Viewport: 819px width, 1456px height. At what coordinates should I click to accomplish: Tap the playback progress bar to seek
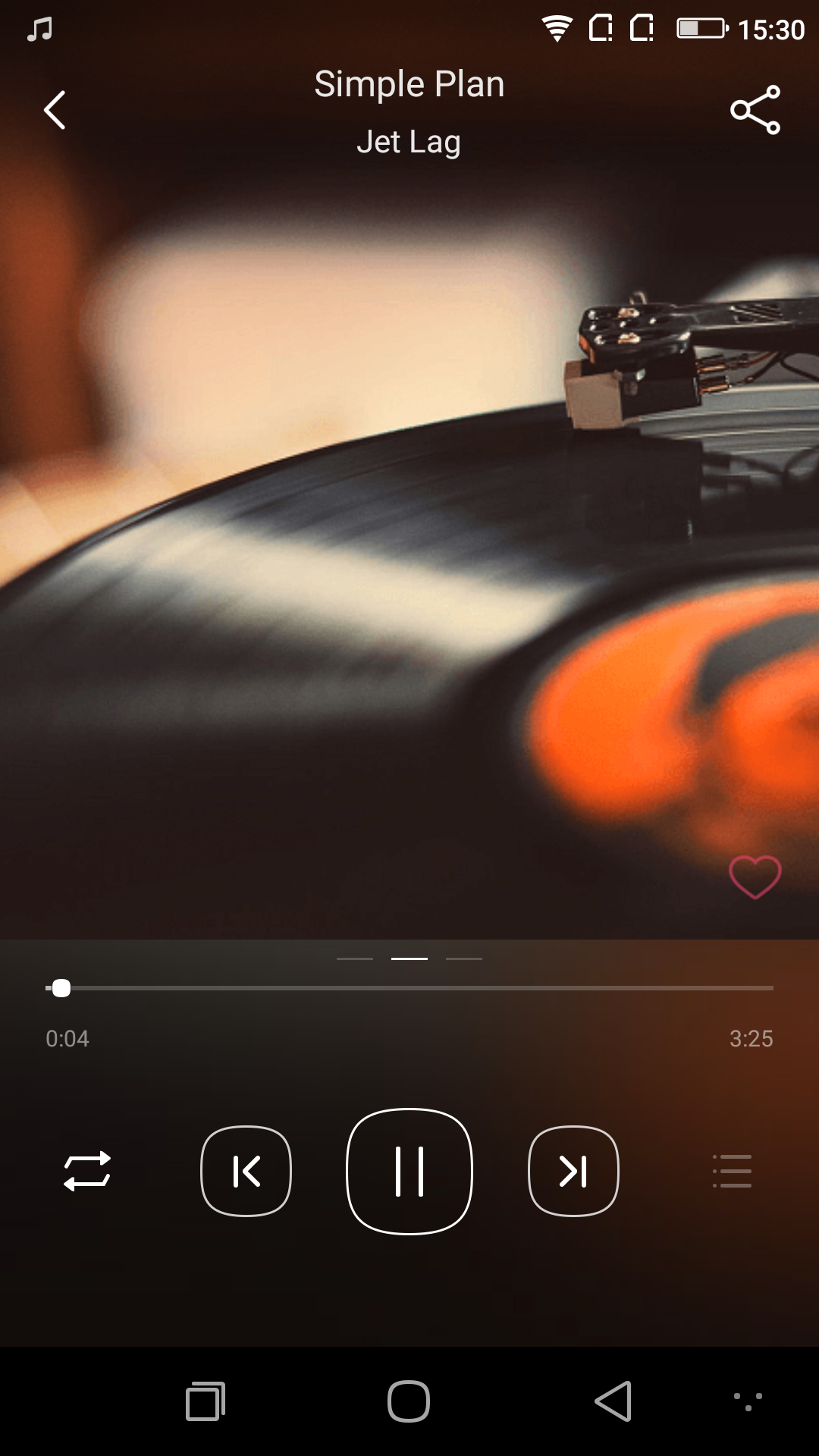[409, 988]
